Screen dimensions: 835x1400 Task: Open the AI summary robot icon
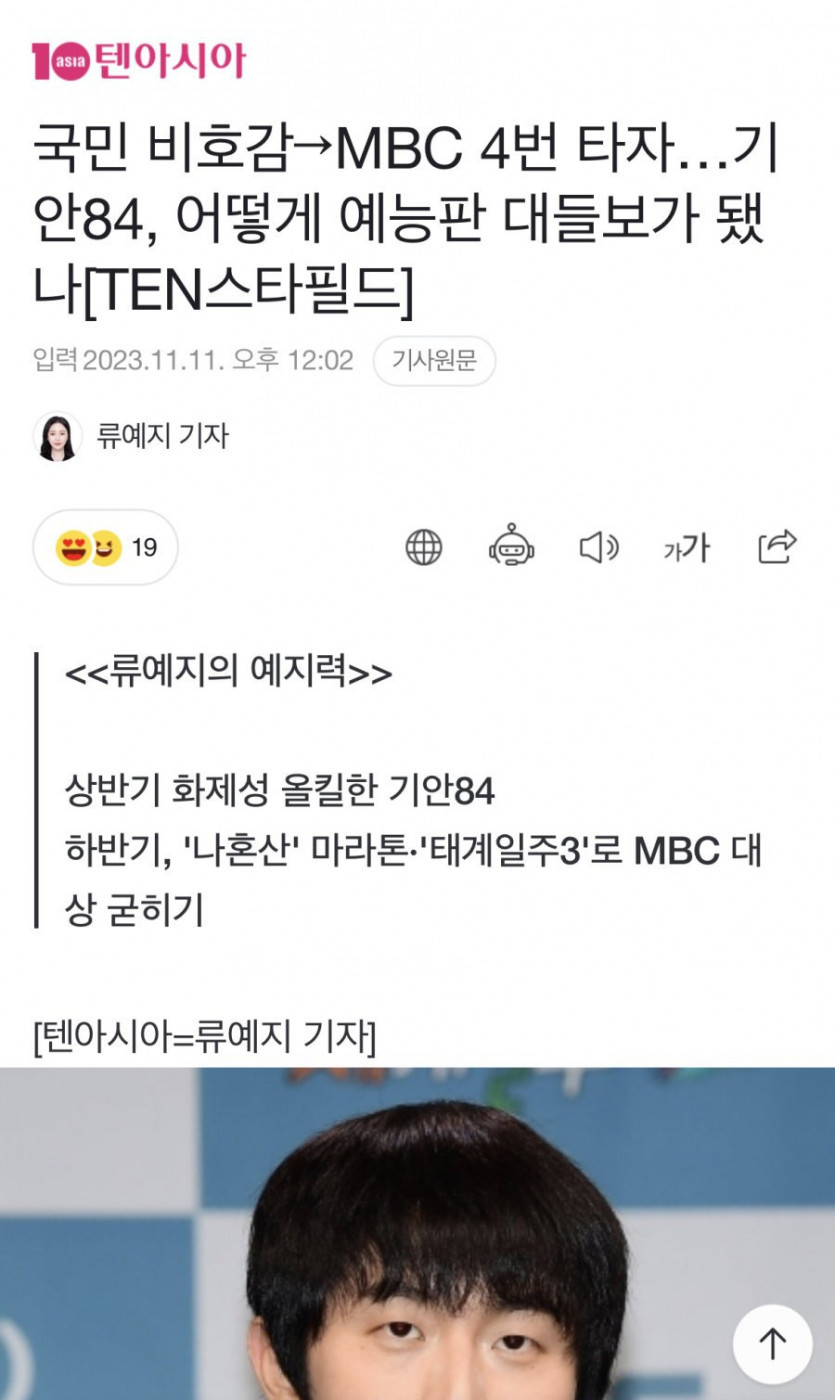pos(511,547)
